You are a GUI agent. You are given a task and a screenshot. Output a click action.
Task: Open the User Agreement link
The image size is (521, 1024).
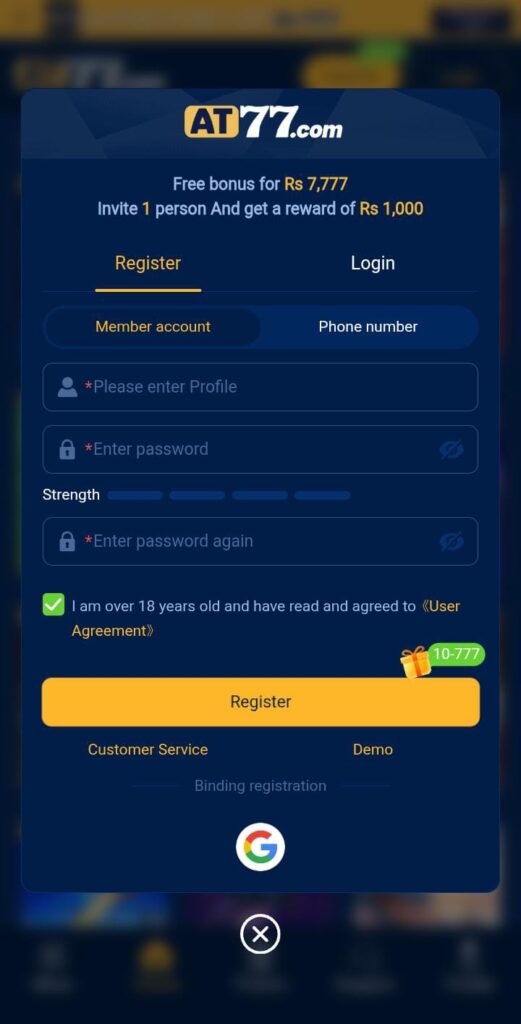coord(266,618)
